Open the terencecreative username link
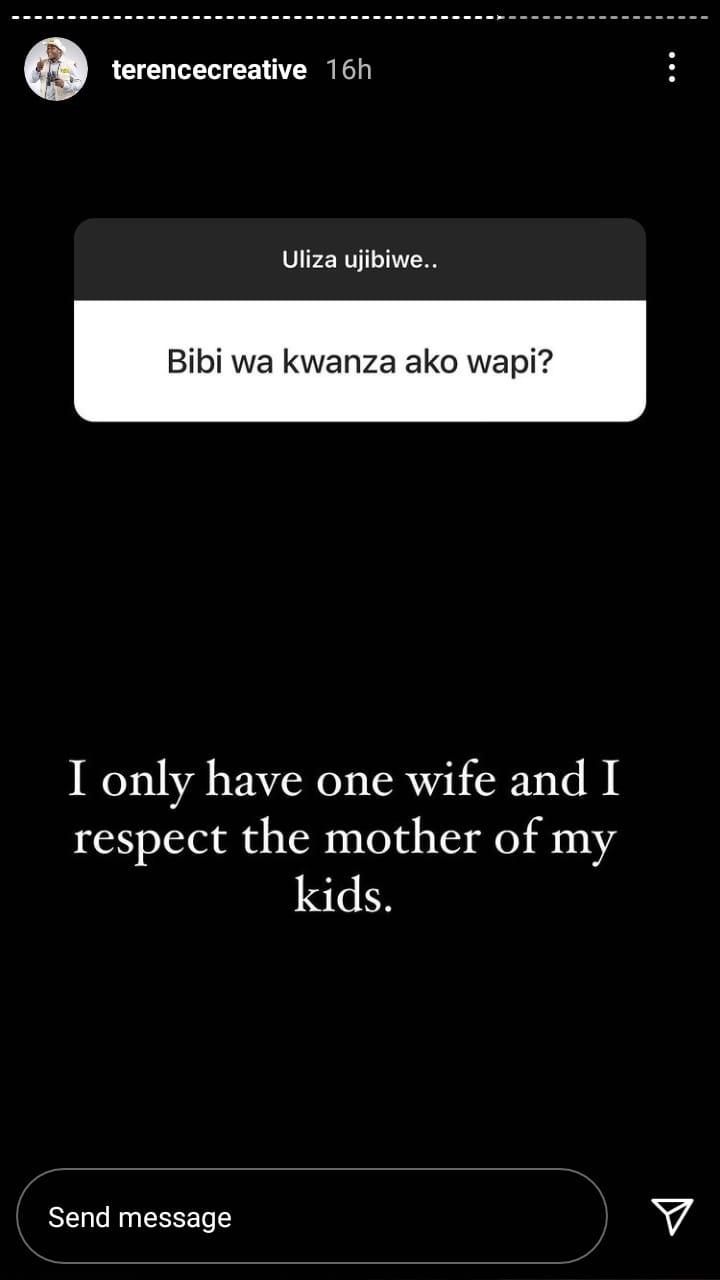The height and width of the screenshot is (1280, 720). coord(209,69)
